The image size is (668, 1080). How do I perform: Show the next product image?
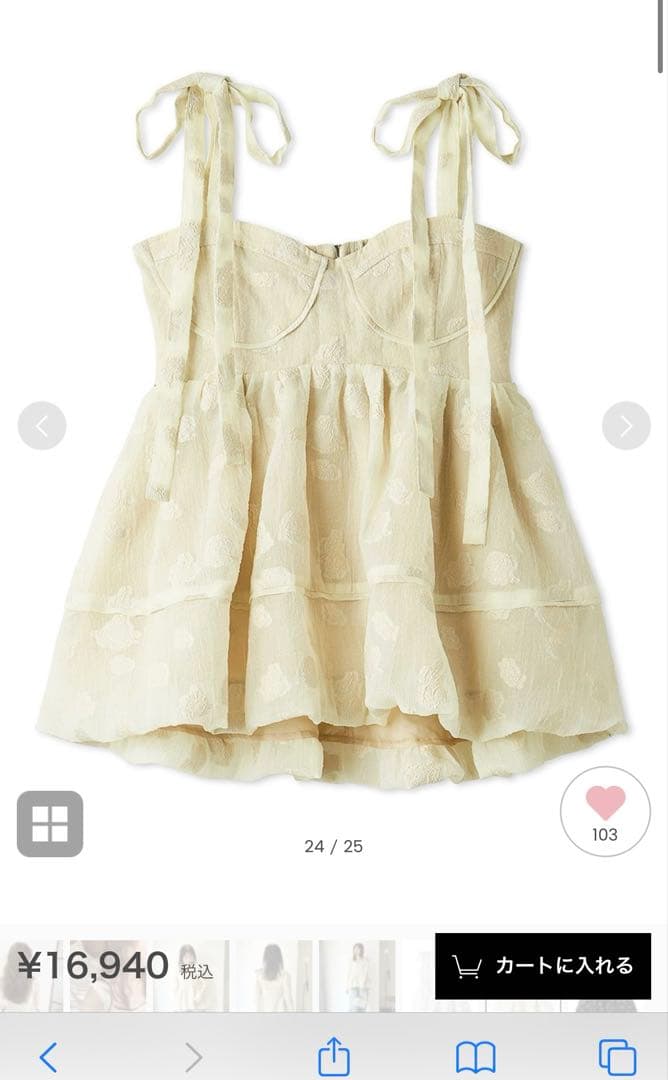coord(626,427)
